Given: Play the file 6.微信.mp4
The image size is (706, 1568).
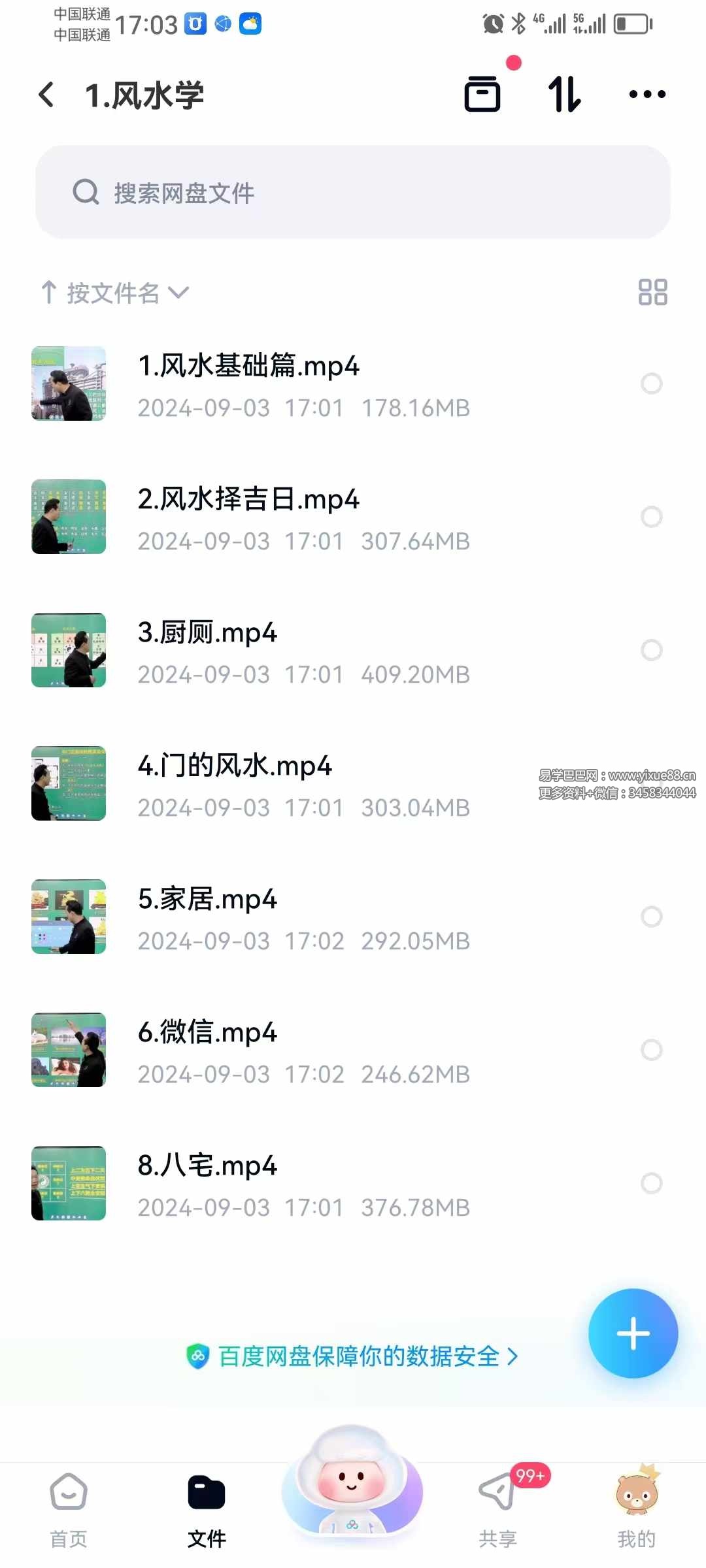Looking at the screenshot, I should click(x=208, y=1032).
